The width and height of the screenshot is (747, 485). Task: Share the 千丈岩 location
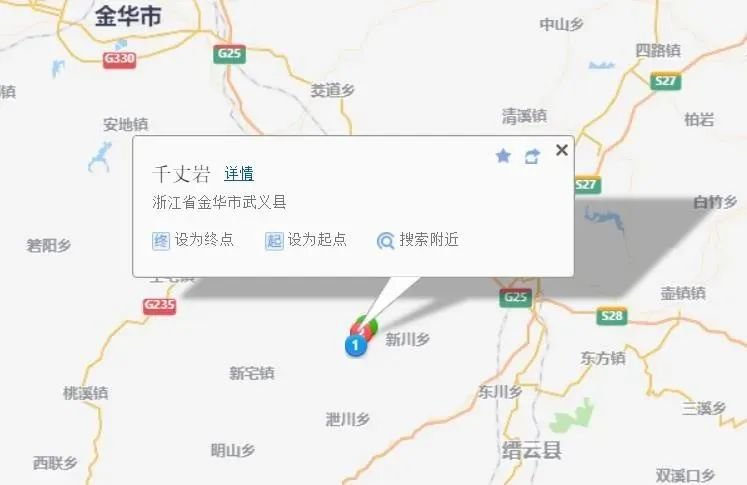click(532, 156)
